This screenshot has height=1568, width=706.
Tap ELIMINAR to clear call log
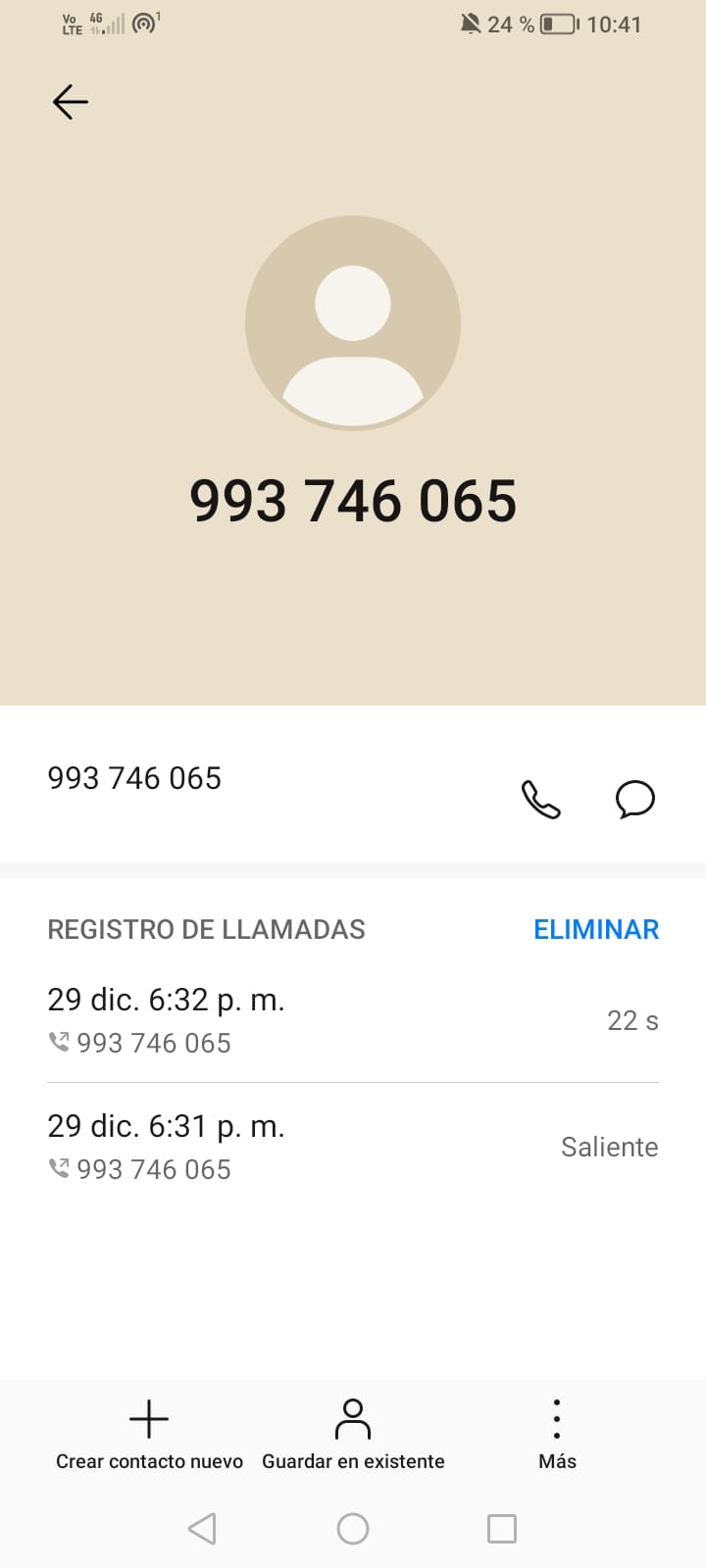596,929
